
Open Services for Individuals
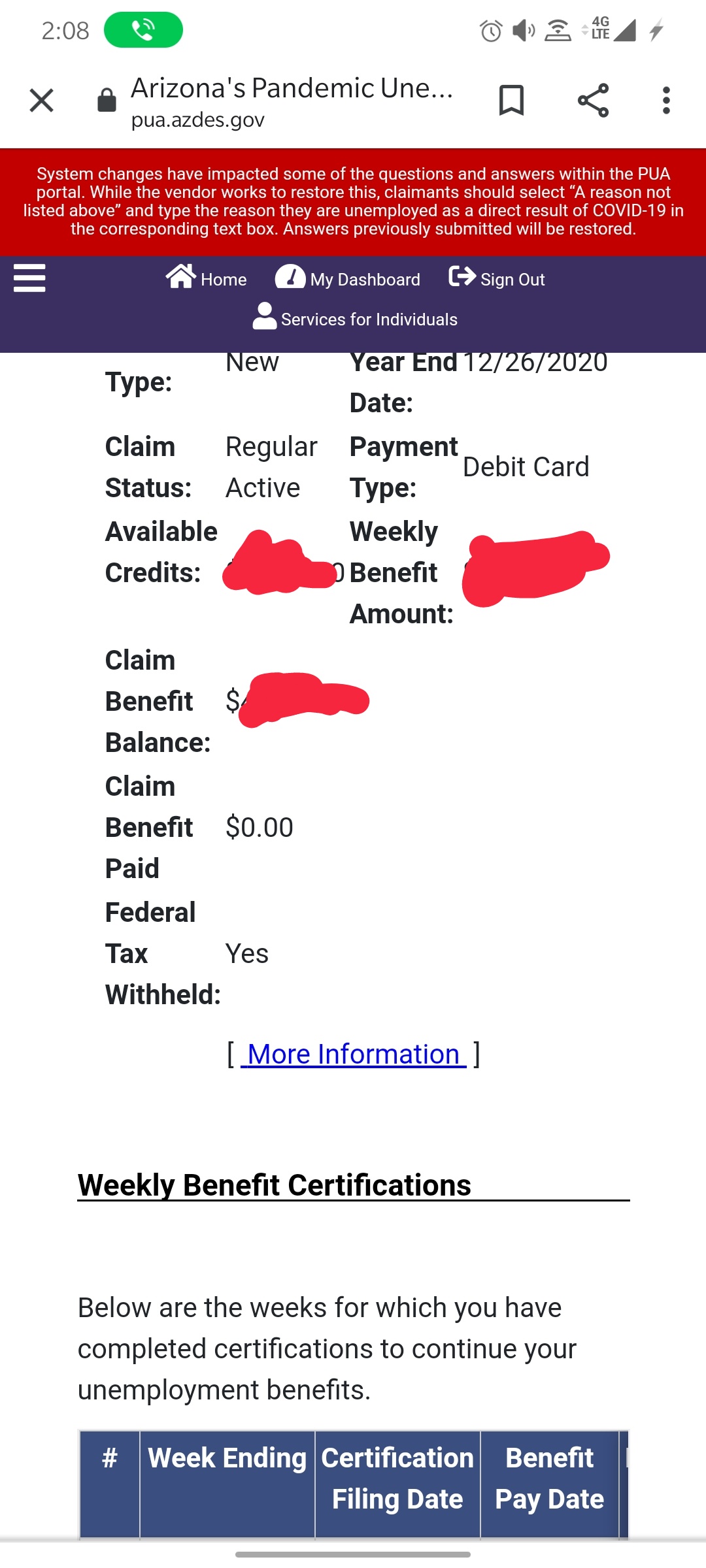355,319
